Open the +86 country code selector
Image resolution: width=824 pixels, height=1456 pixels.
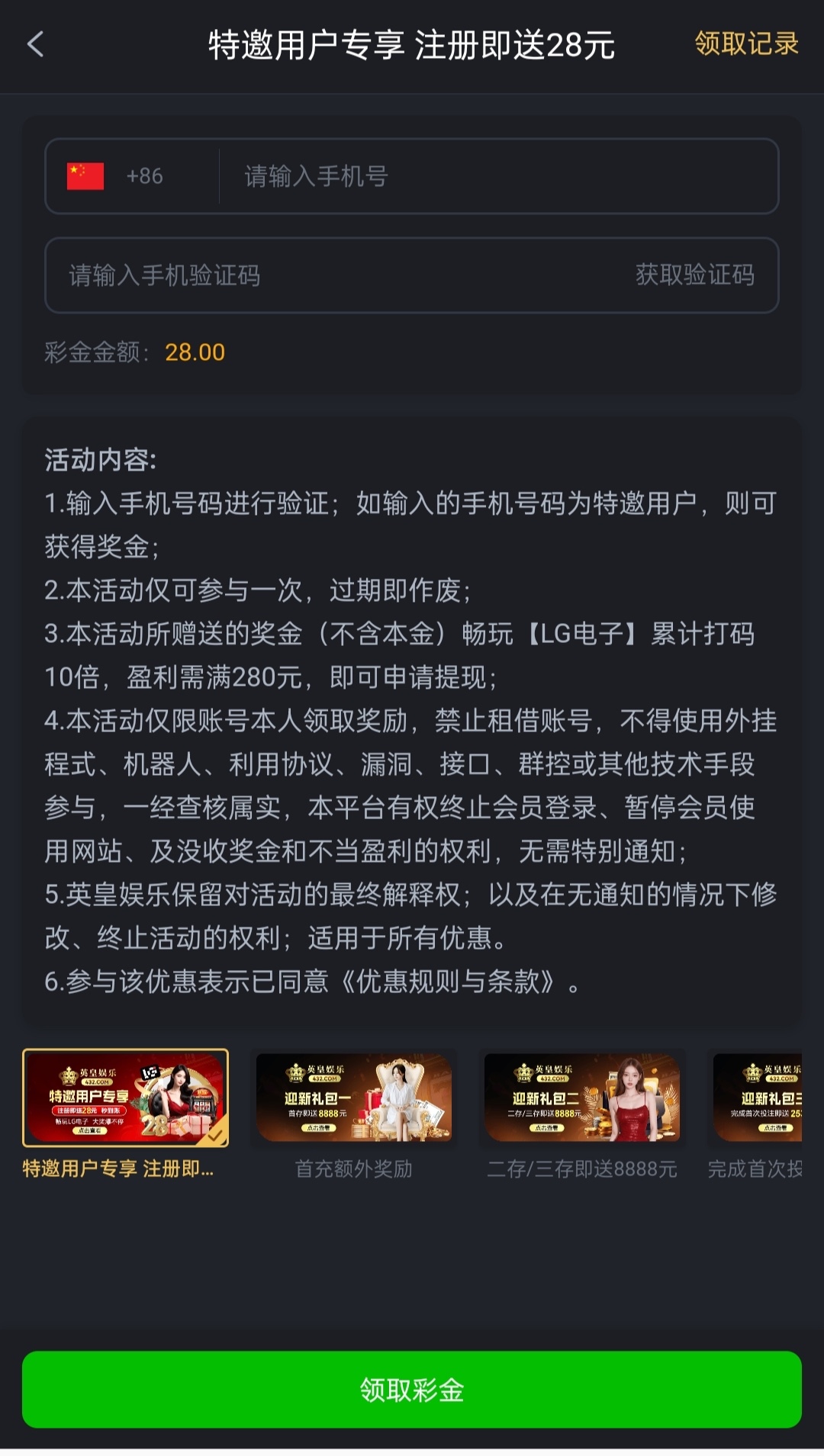coord(116,176)
